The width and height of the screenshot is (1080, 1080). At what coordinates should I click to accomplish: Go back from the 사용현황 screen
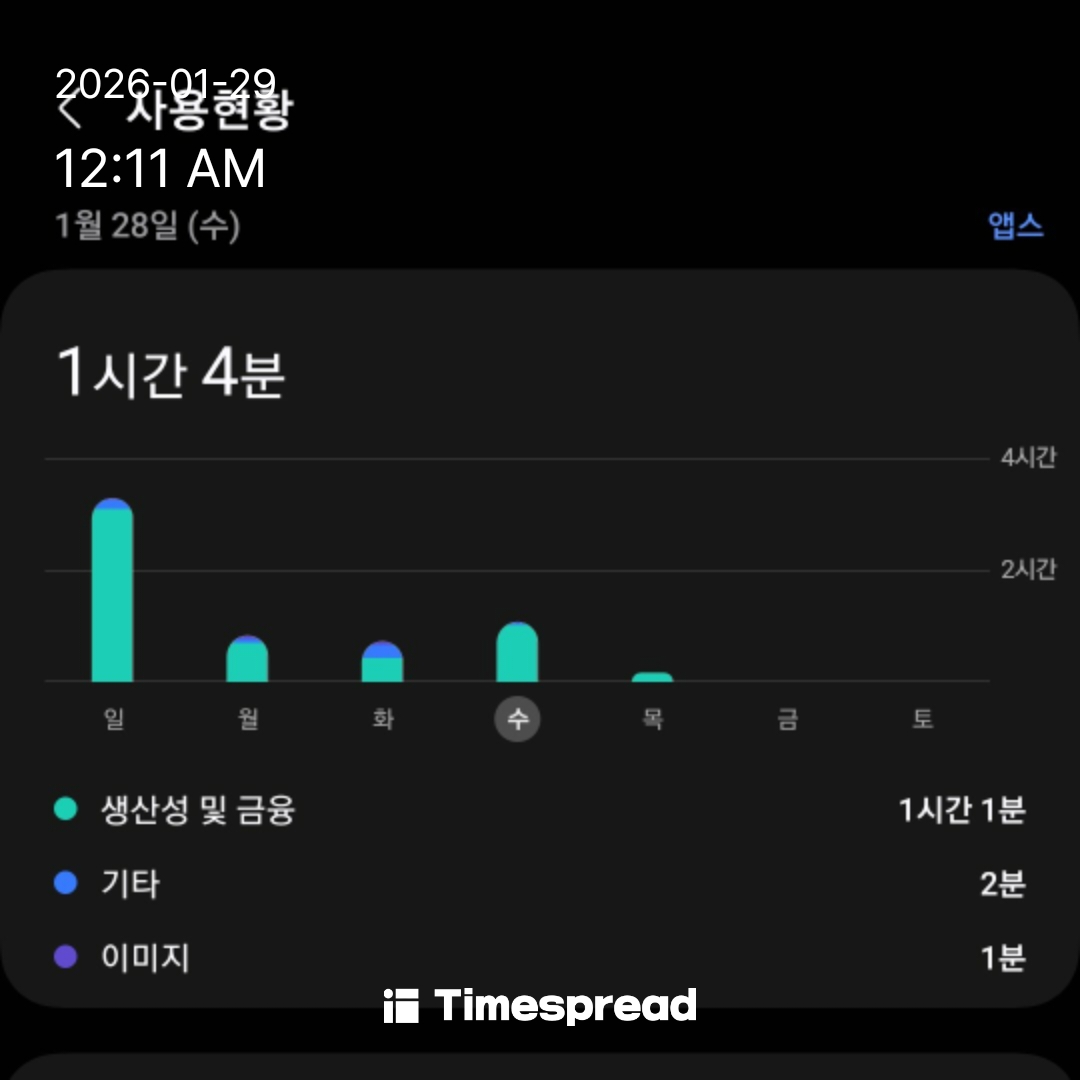70,111
